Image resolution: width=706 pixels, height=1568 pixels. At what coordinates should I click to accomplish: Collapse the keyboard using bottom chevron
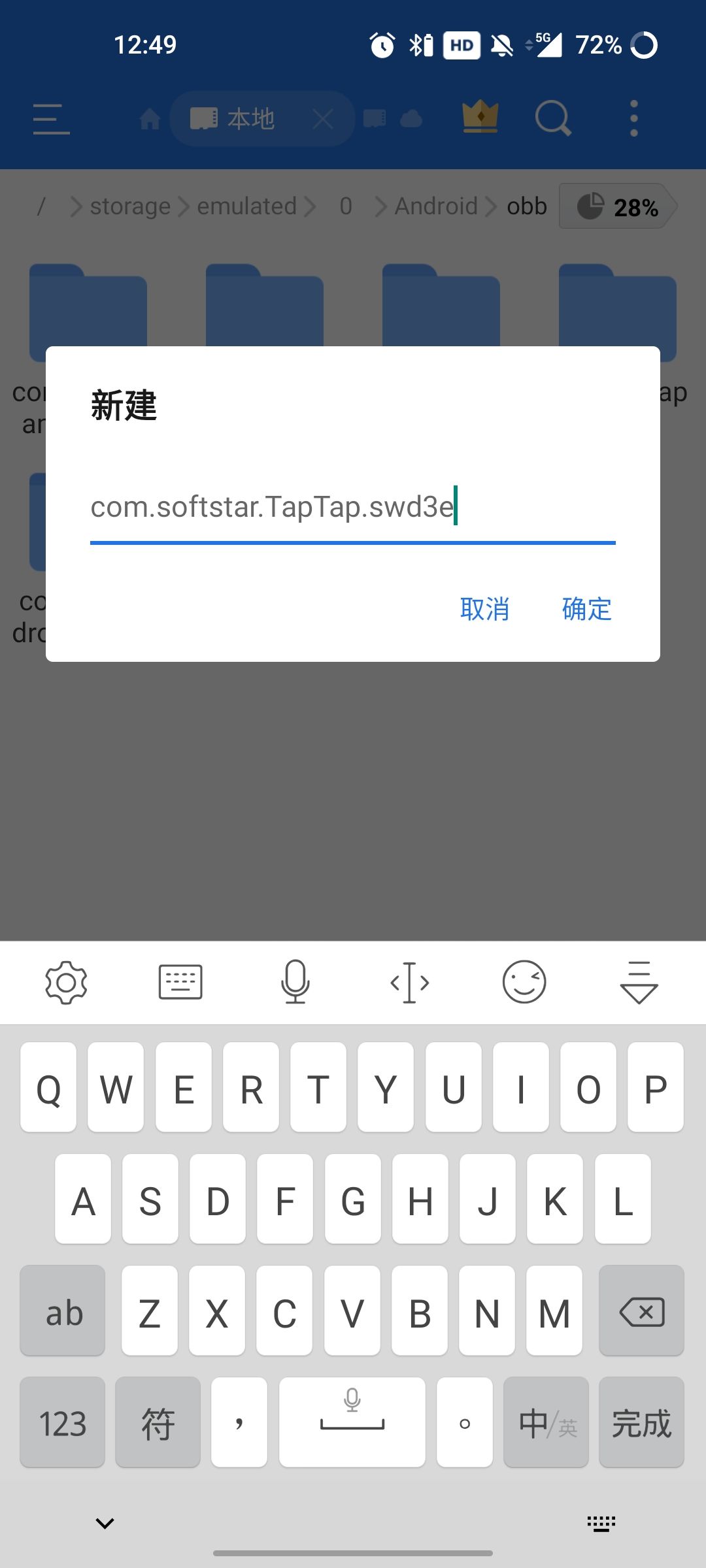click(x=105, y=1522)
